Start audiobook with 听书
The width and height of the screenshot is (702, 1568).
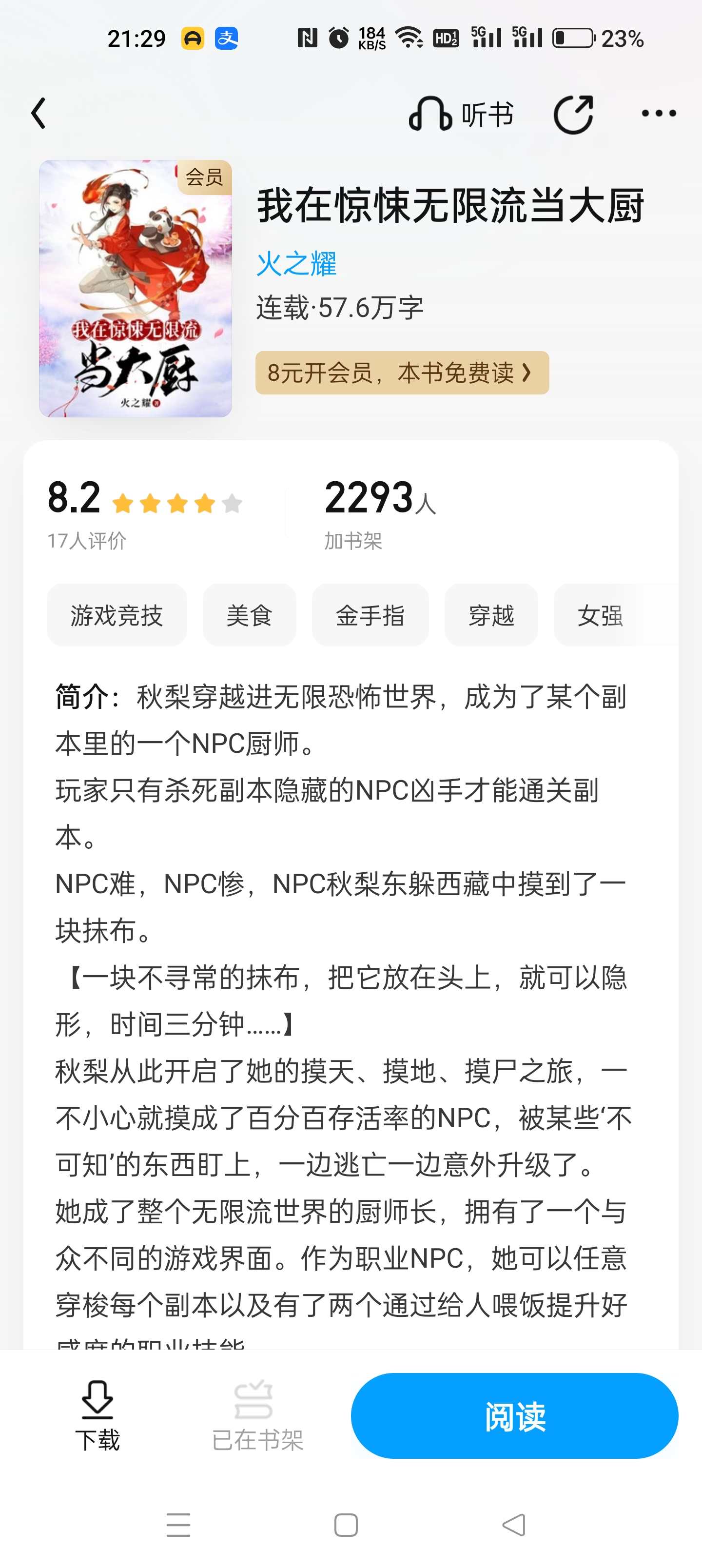tap(461, 114)
